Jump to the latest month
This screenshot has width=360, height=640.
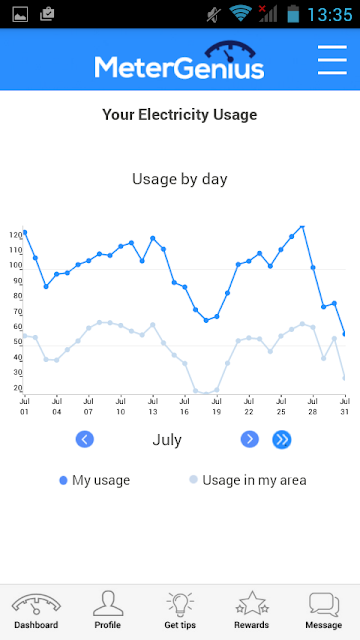tap(282, 440)
